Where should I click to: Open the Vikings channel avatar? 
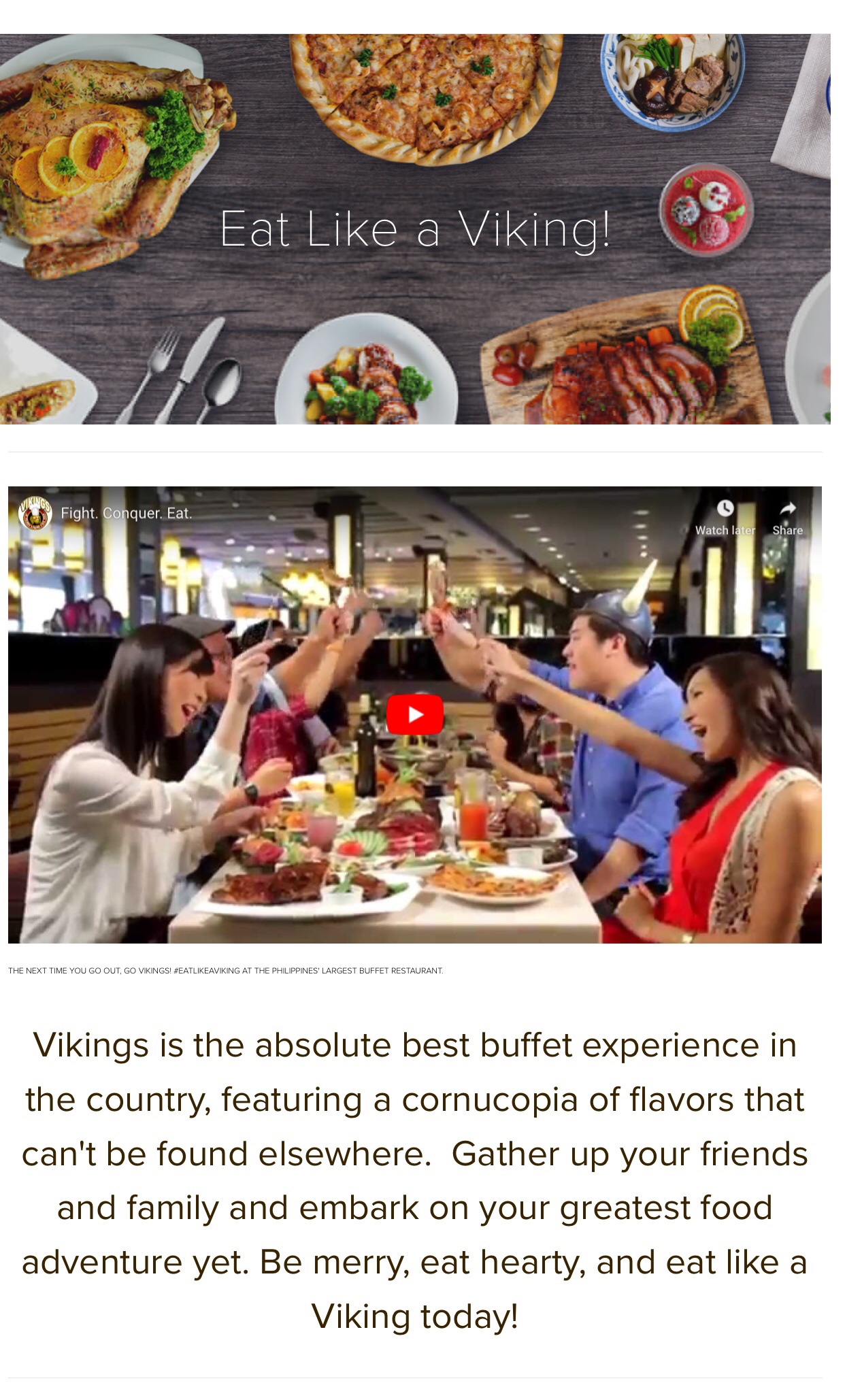click(x=35, y=514)
